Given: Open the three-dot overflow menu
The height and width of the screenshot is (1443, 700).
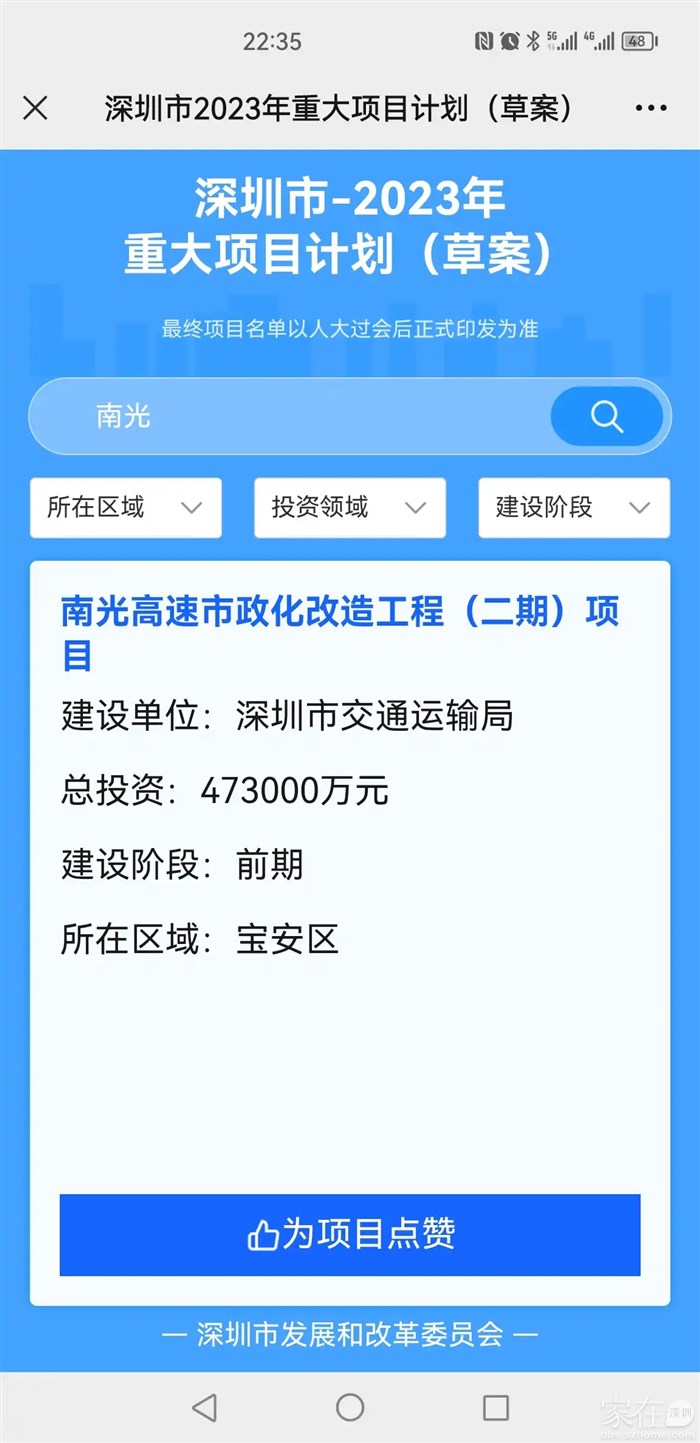Looking at the screenshot, I should click(x=651, y=108).
